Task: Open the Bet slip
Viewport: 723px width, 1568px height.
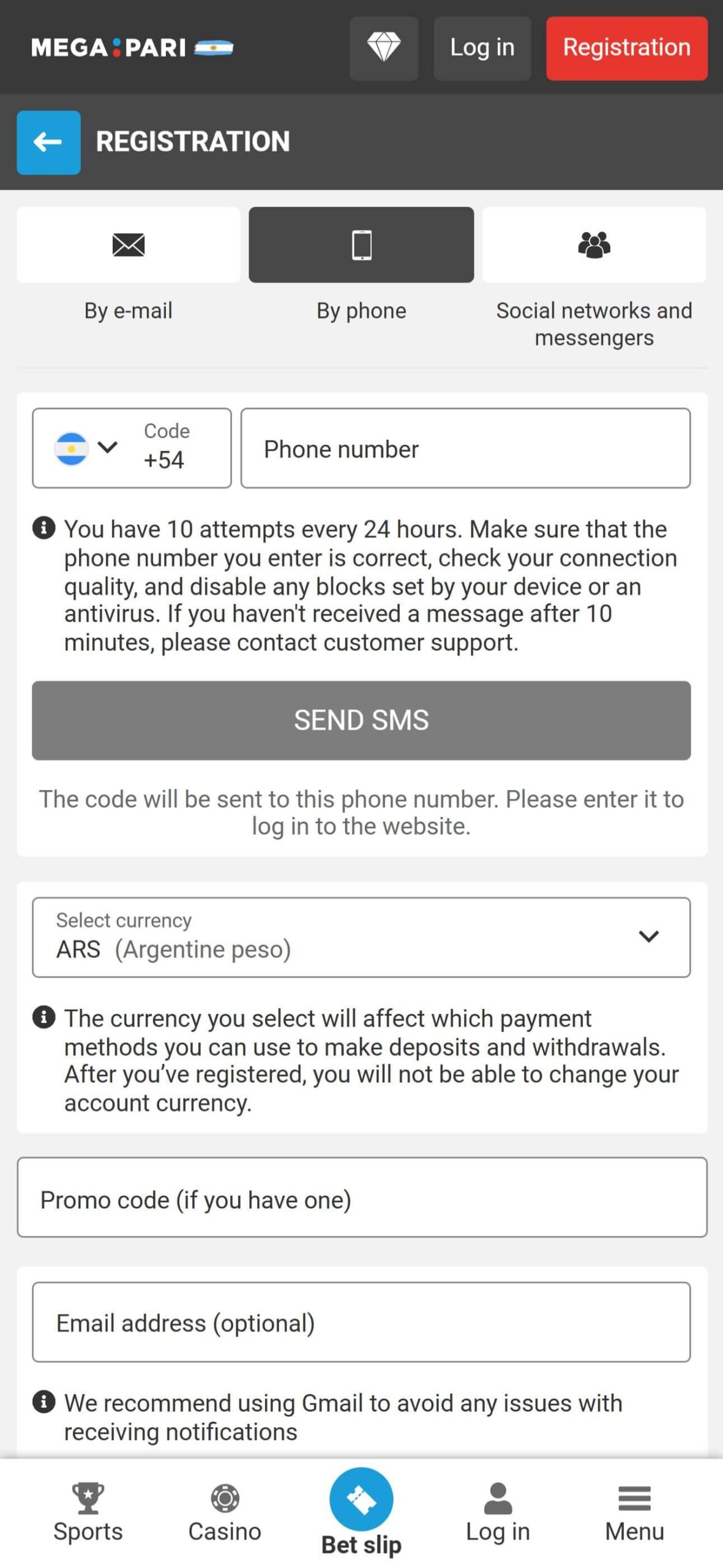Action: (x=361, y=1510)
